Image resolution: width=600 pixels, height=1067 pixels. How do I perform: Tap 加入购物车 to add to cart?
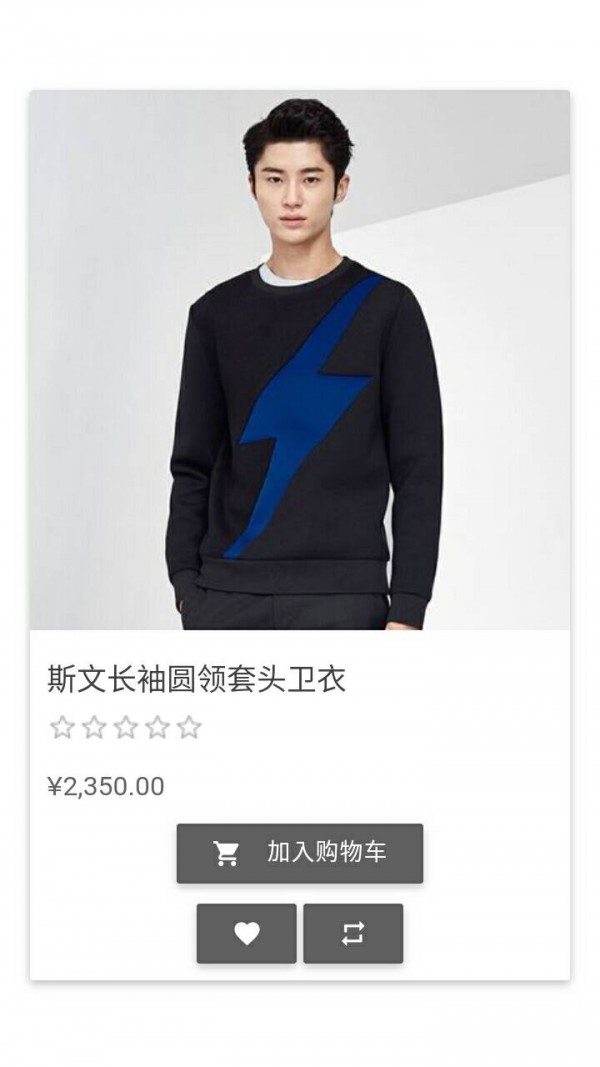[x=300, y=853]
